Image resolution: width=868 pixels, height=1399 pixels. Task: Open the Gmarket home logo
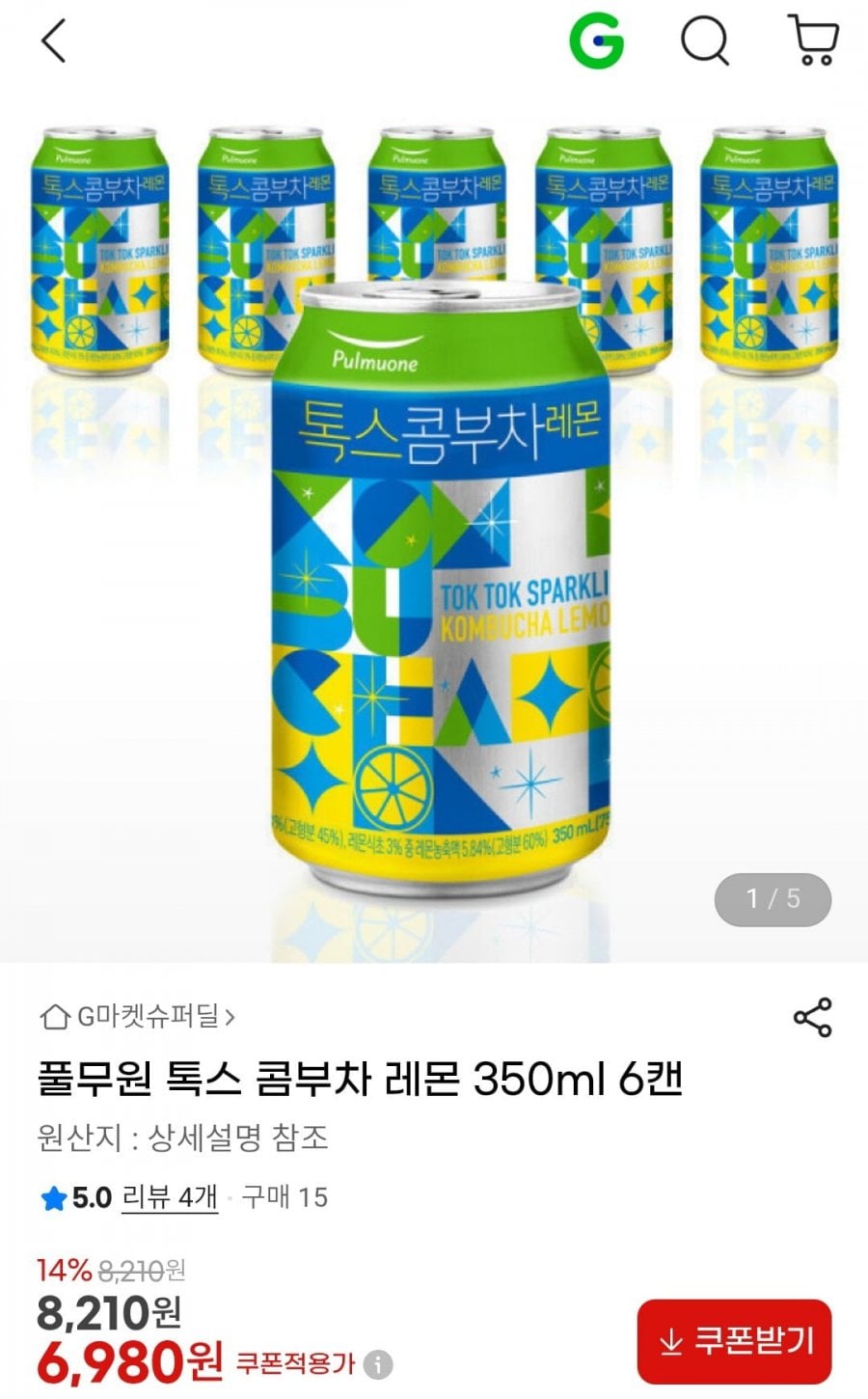coord(596,42)
